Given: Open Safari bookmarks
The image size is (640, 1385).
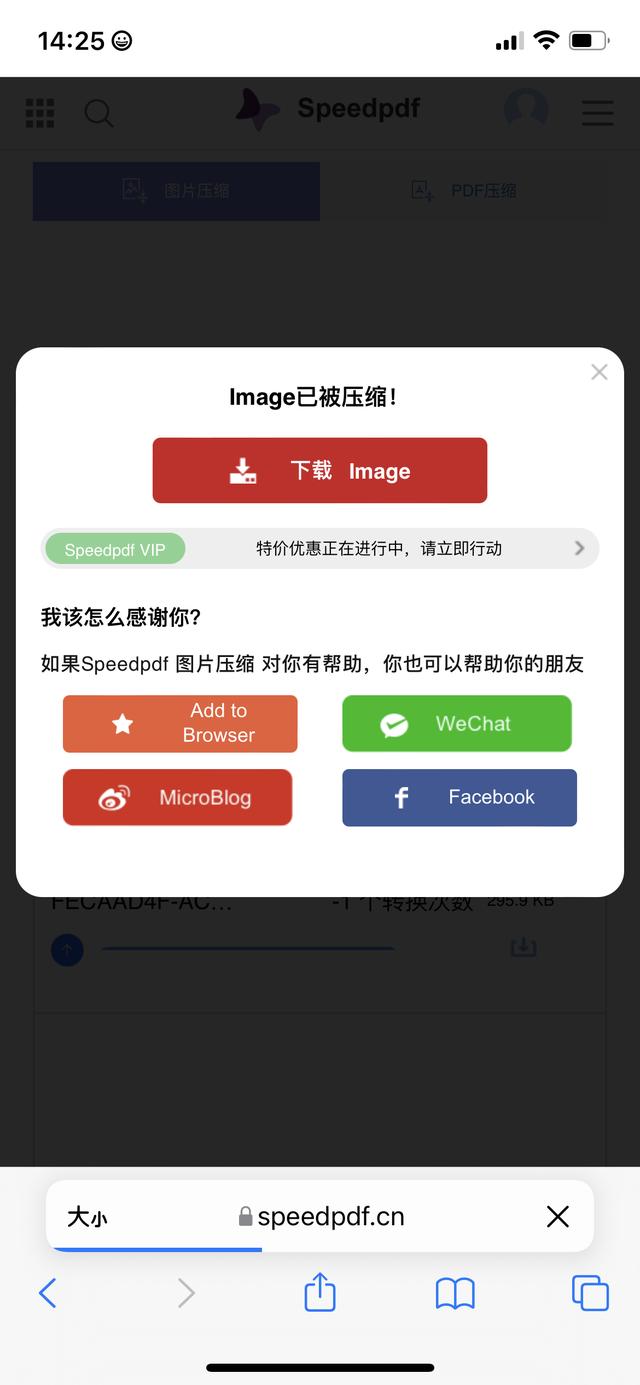Looking at the screenshot, I should (455, 1293).
